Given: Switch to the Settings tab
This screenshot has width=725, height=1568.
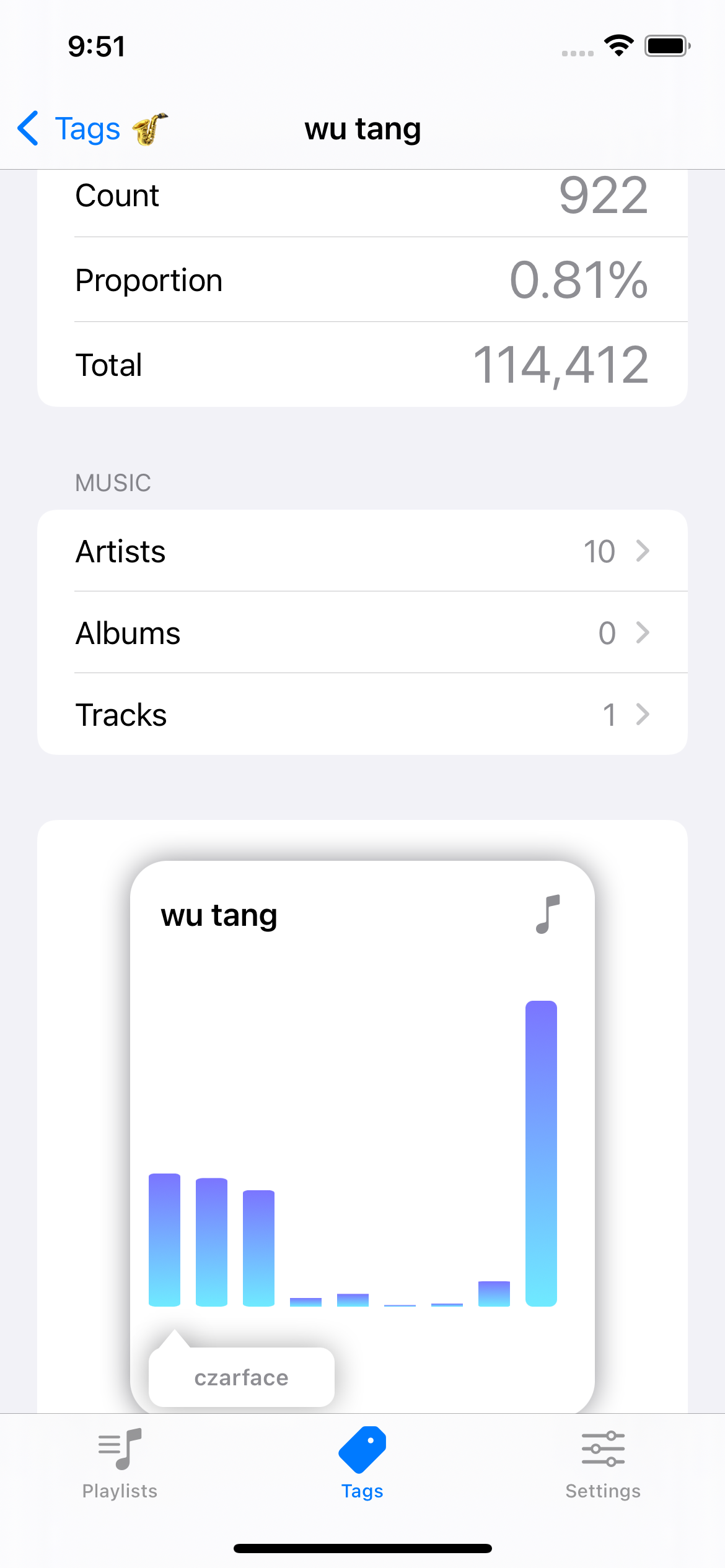Looking at the screenshot, I should click(x=603, y=1464).
